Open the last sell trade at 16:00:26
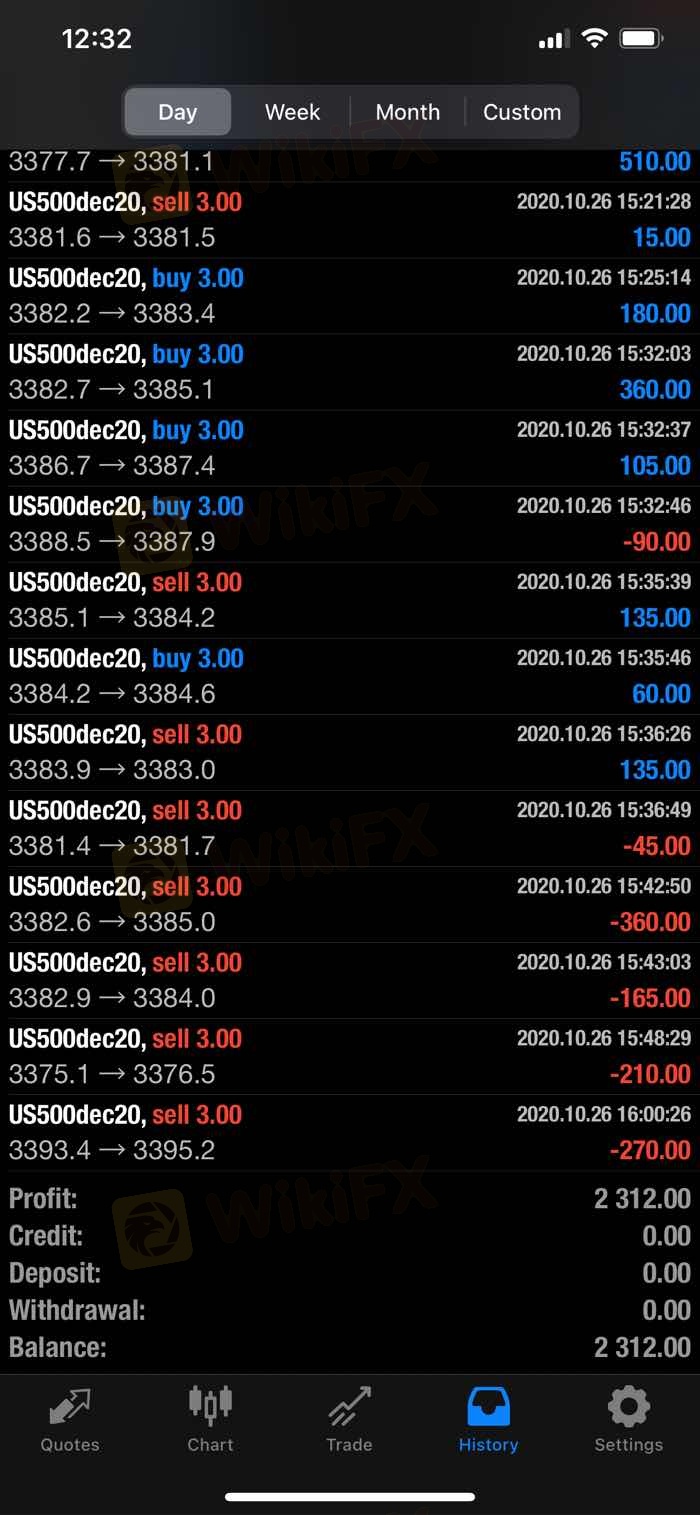 point(350,1132)
